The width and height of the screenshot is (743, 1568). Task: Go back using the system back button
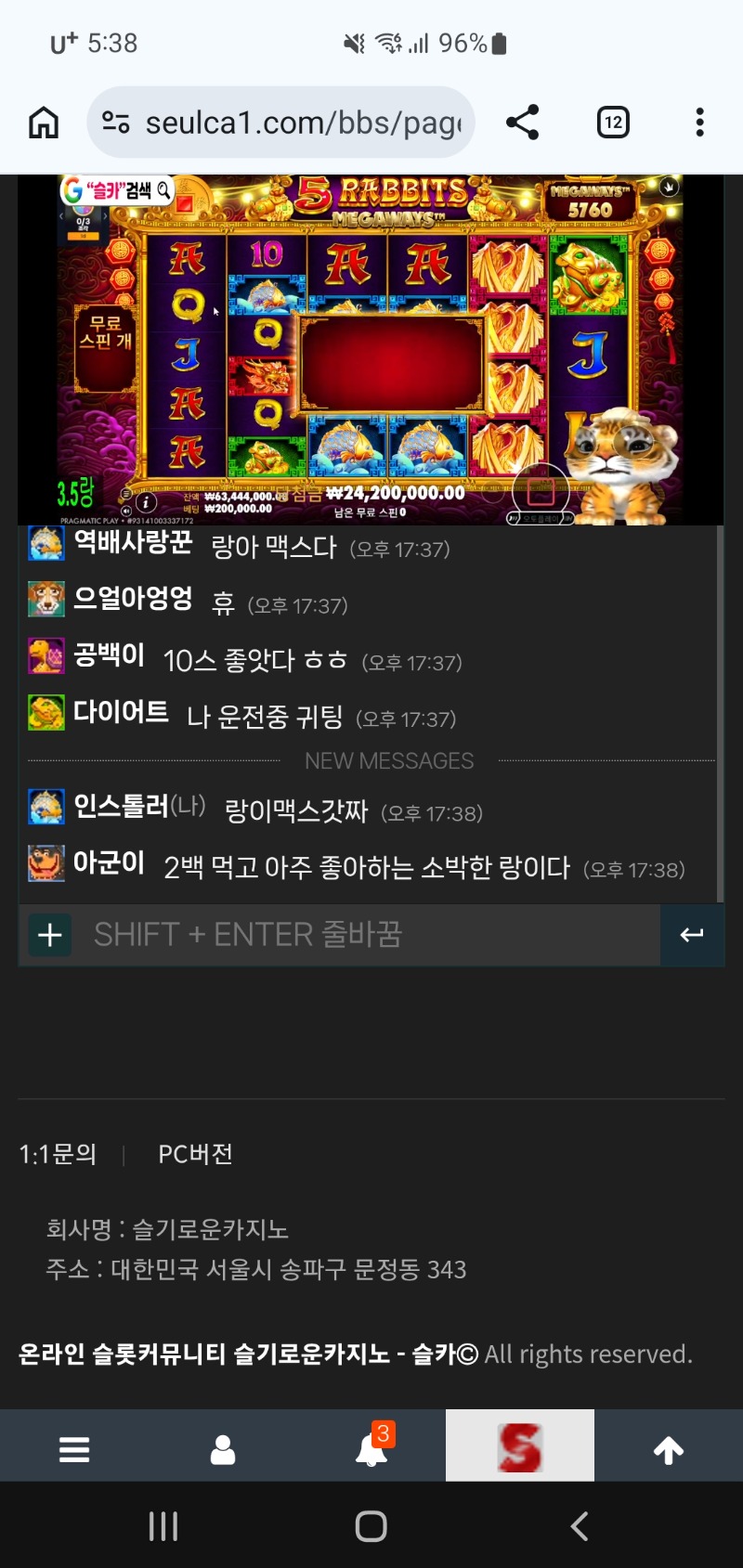(580, 1526)
